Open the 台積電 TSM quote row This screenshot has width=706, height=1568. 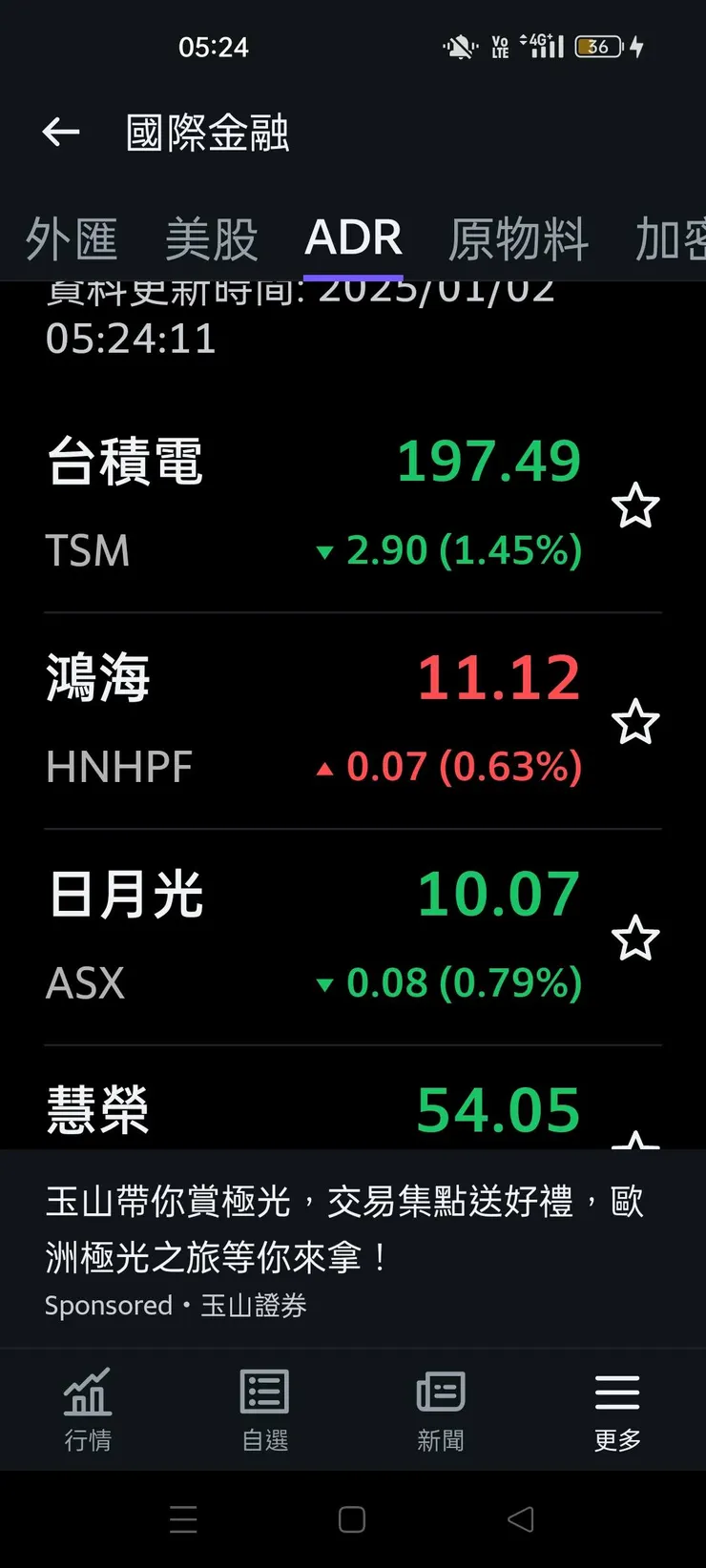(315, 504)
